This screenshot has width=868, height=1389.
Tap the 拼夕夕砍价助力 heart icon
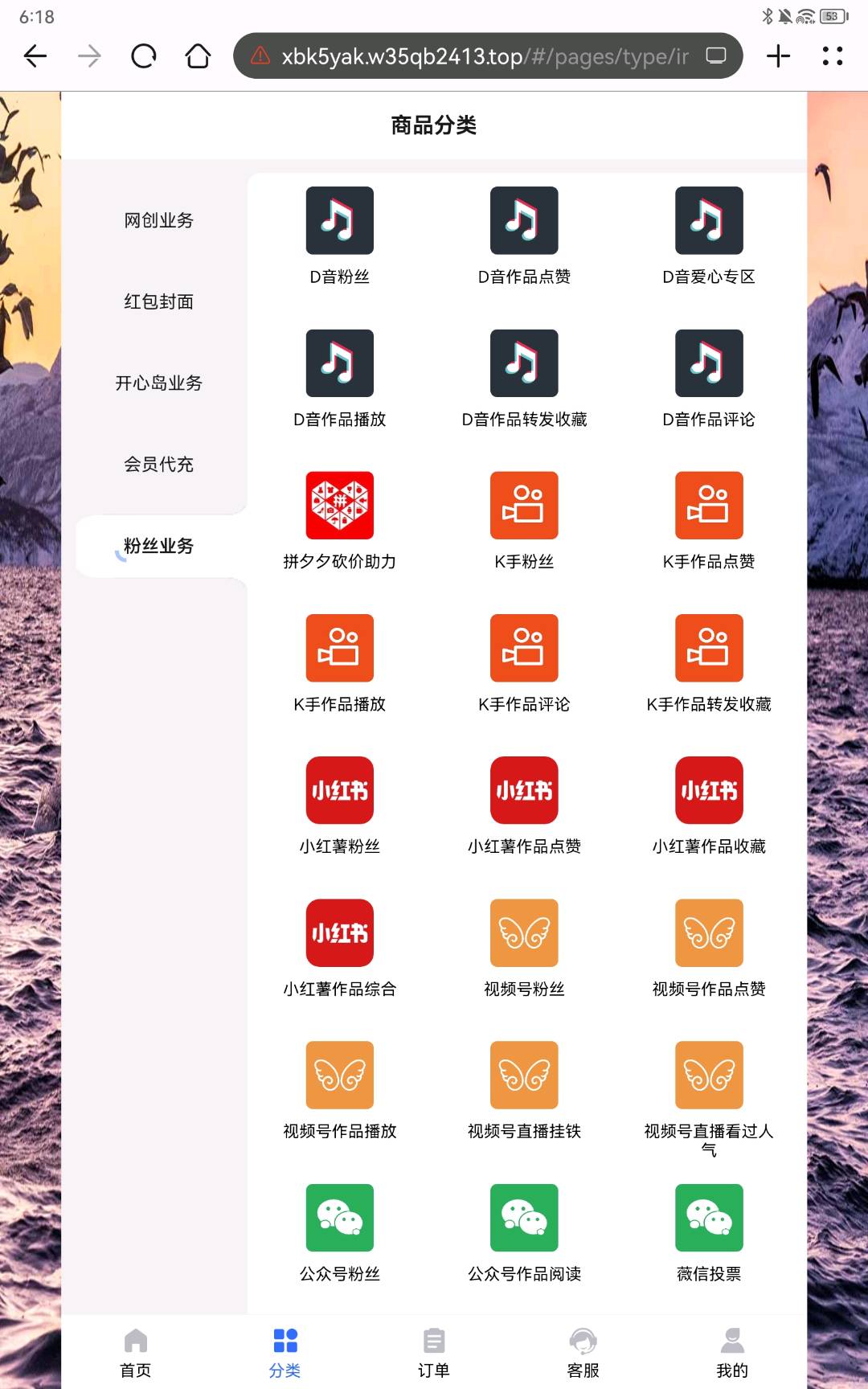(339, 506)
